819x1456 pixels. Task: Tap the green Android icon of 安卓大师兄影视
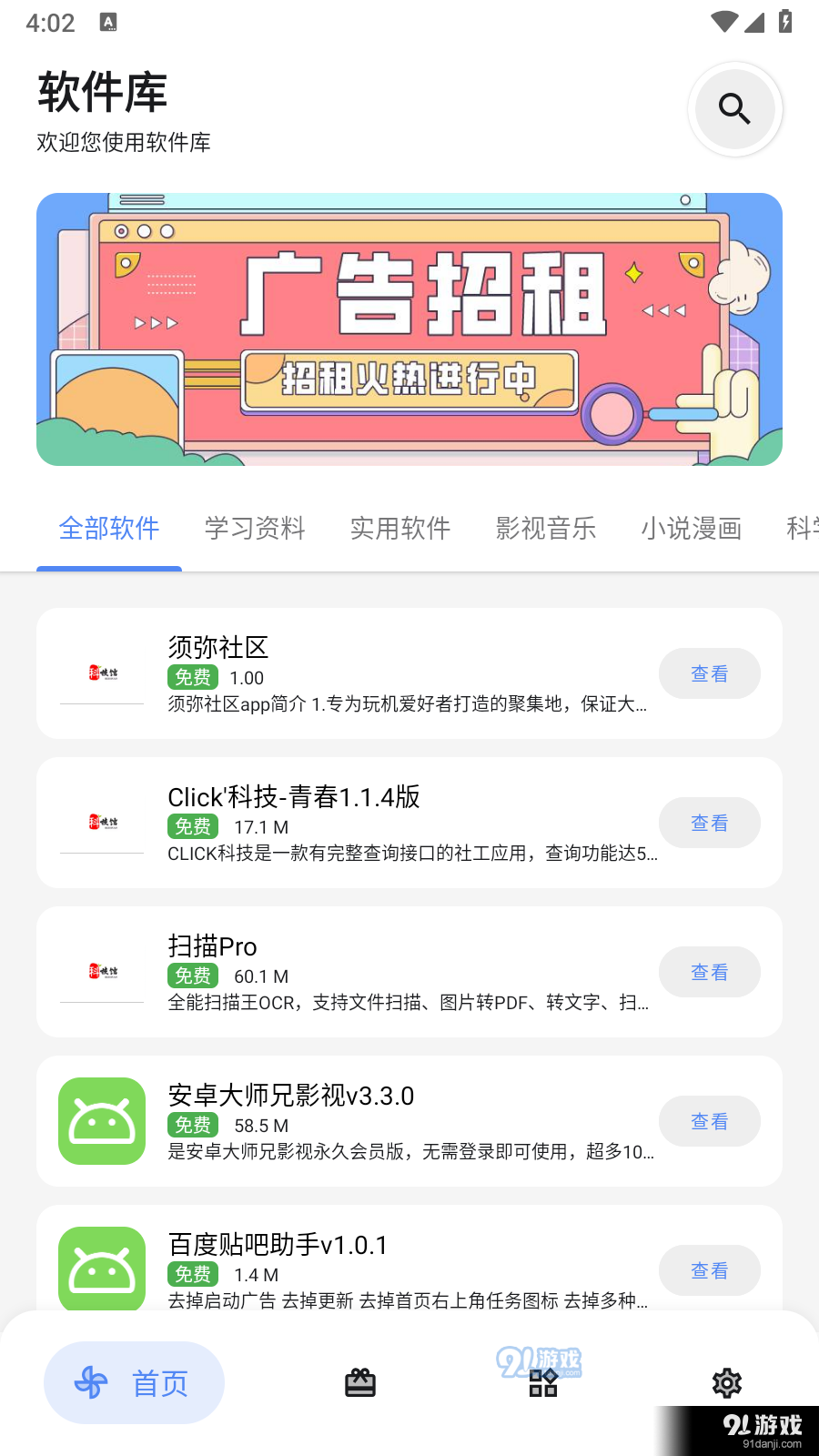(101, 1121)
